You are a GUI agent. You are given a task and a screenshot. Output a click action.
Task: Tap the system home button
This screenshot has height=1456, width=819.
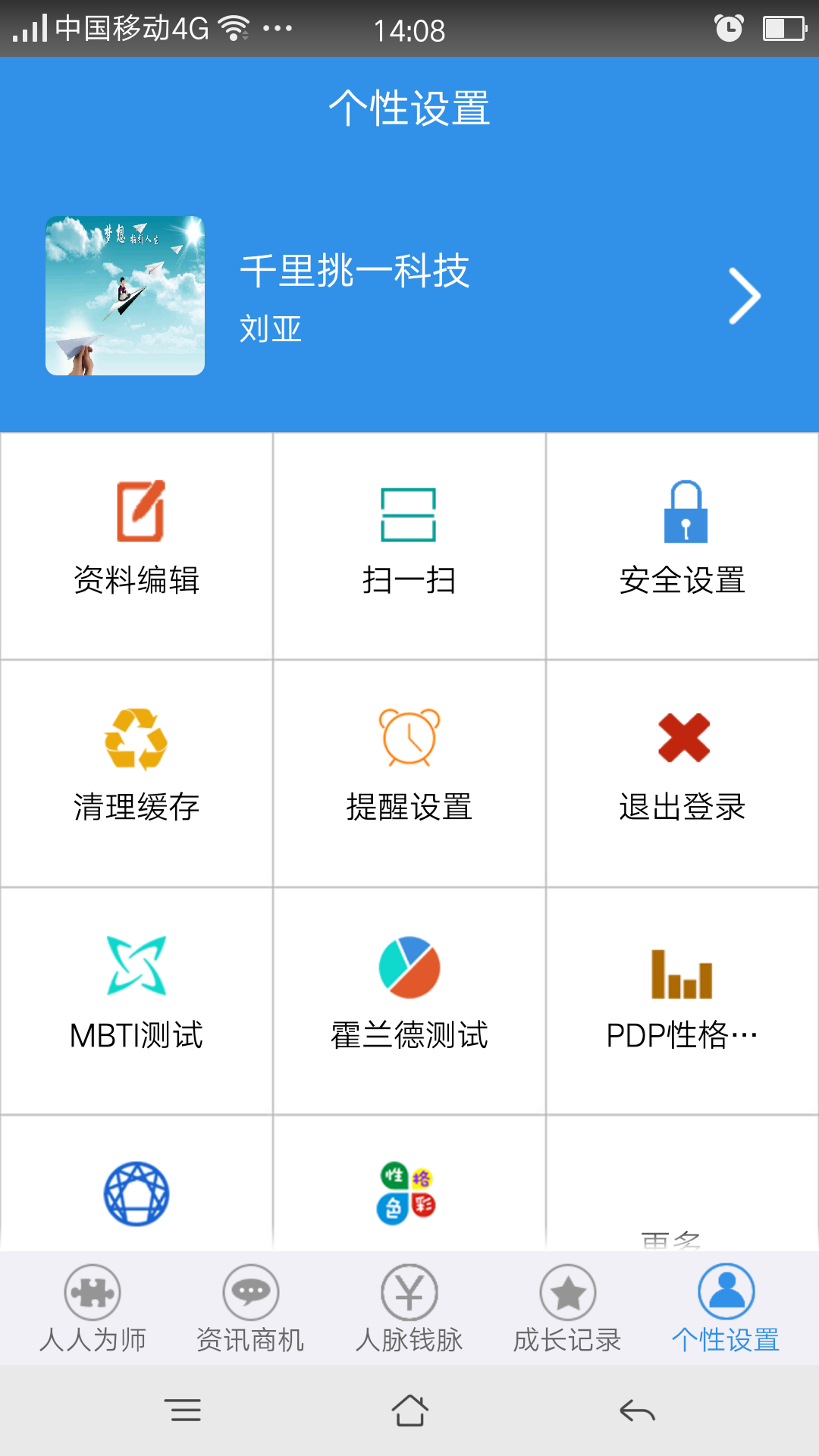(409, 1410)
